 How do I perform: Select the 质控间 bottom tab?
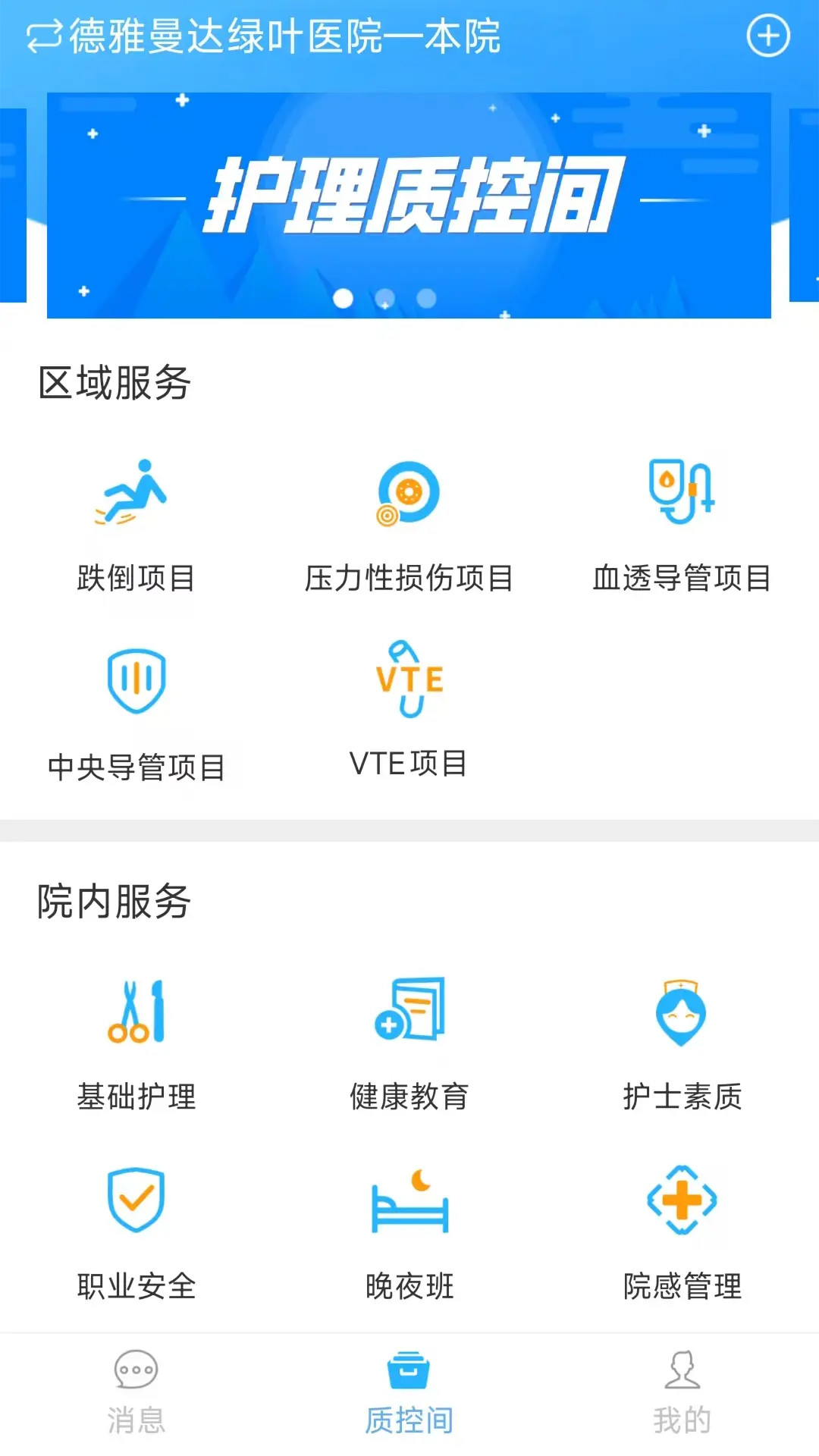click(x=409, y=1399)
